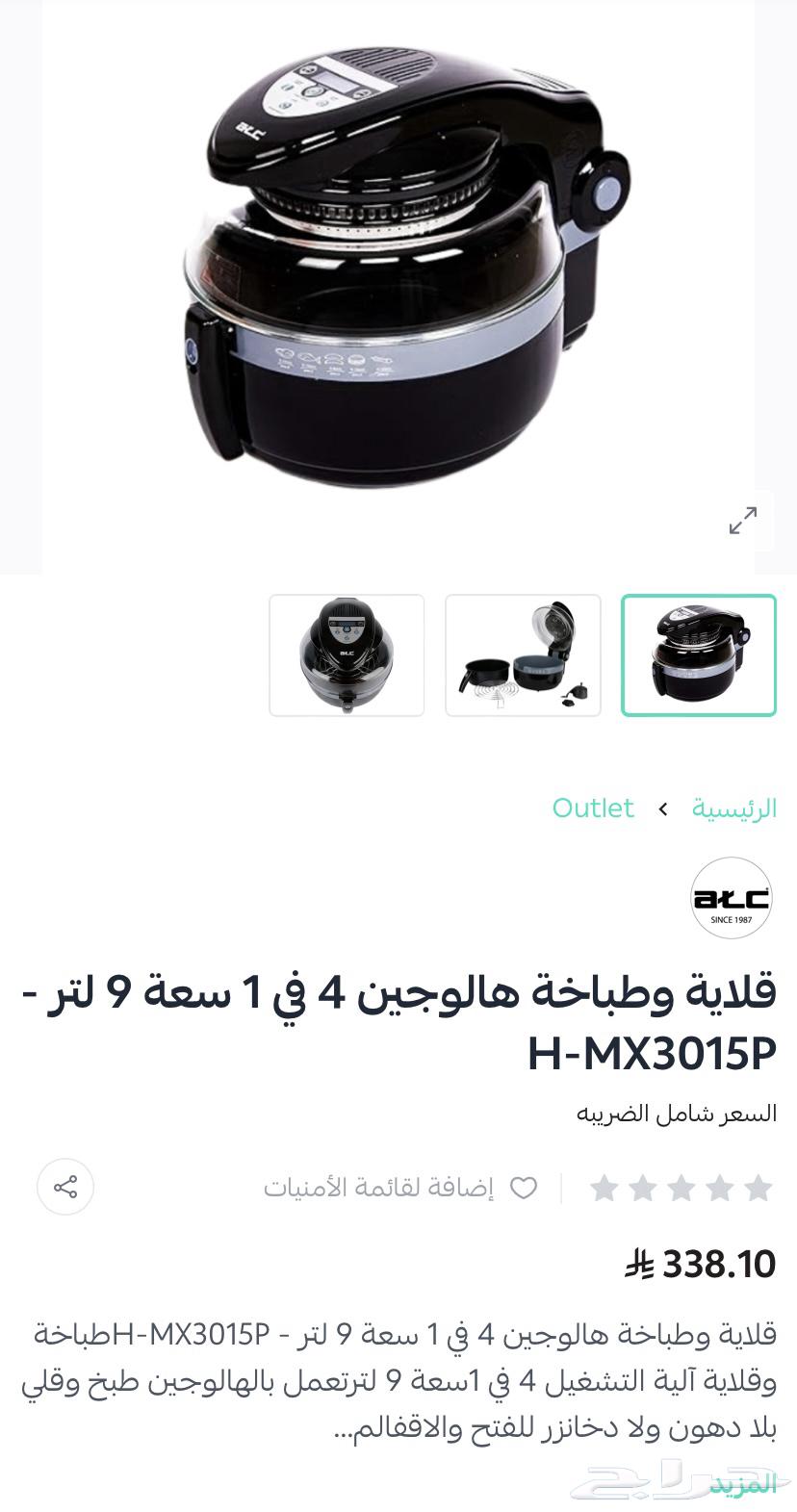
Task: Click the fullscreen expand arrows on product image
Action: point(742,521)
